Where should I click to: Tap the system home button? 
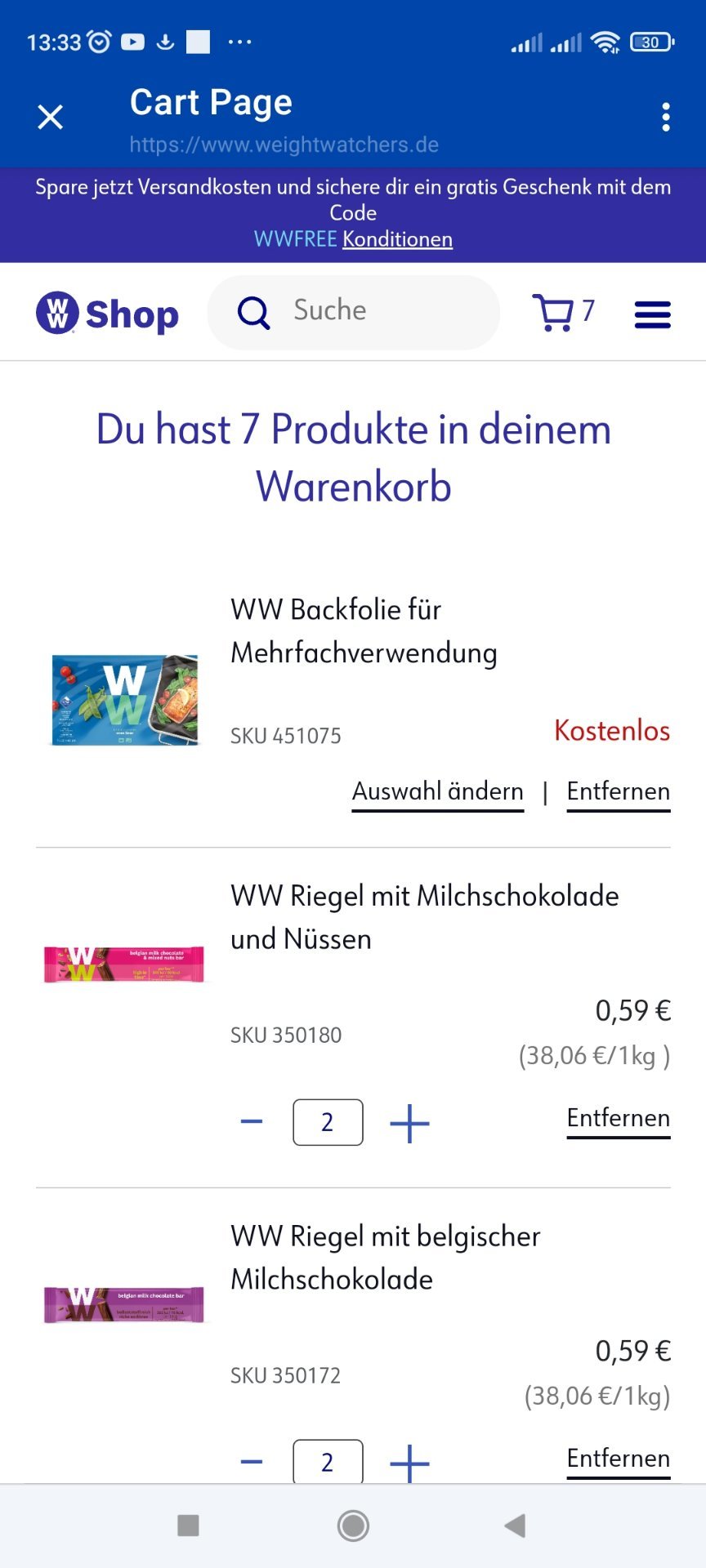tap(353, 1526)
